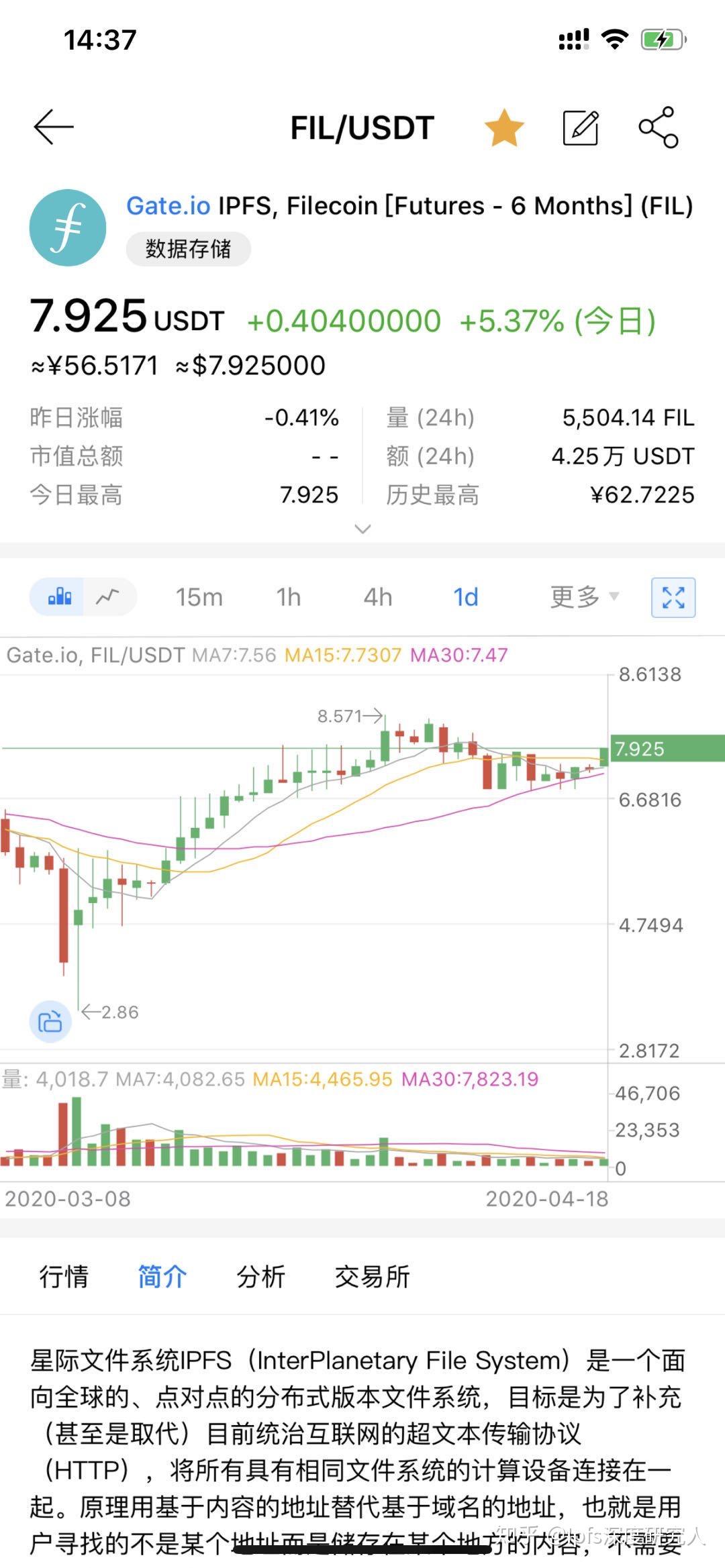Select the 1h chart timeframe
725x1568 pixels.
tap(287, 596)
